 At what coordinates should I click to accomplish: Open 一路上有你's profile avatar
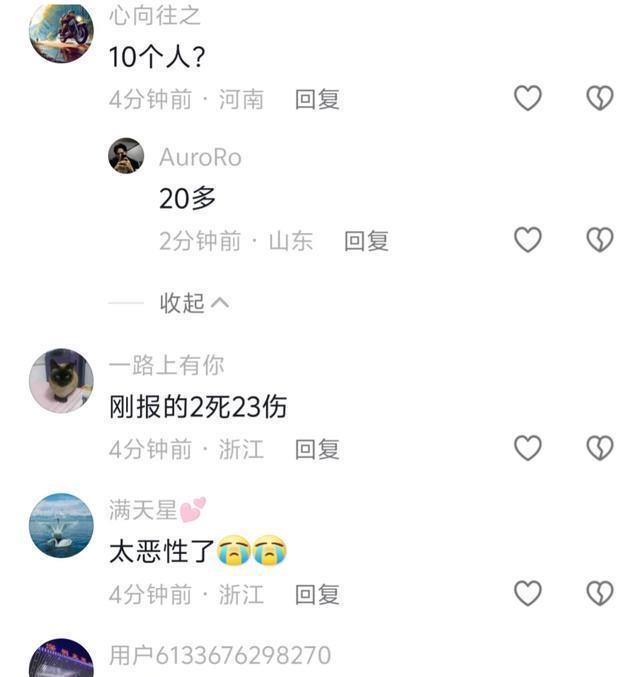tap(61, 381)
